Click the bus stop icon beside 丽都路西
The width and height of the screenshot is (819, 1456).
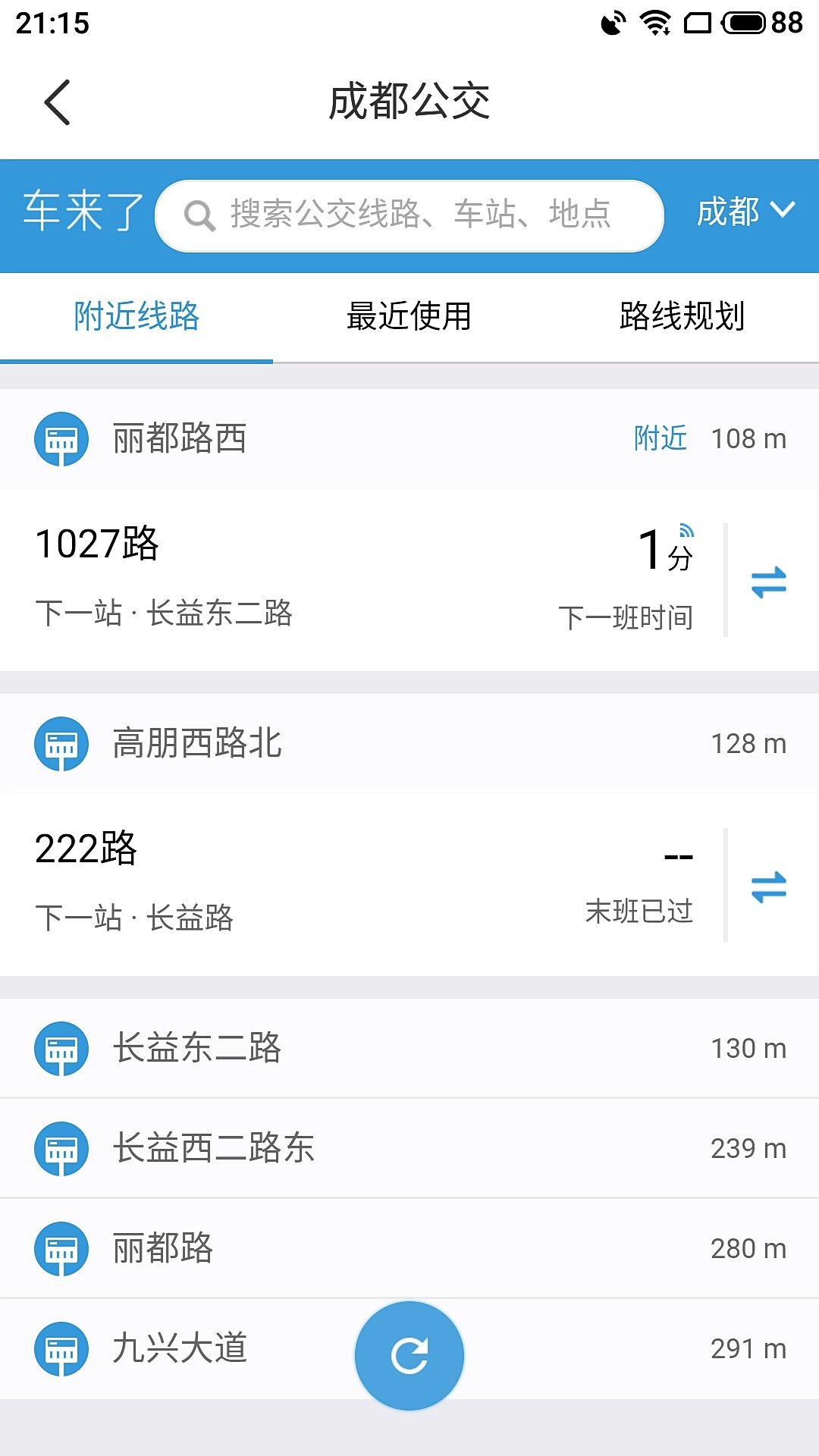point(61,438)
